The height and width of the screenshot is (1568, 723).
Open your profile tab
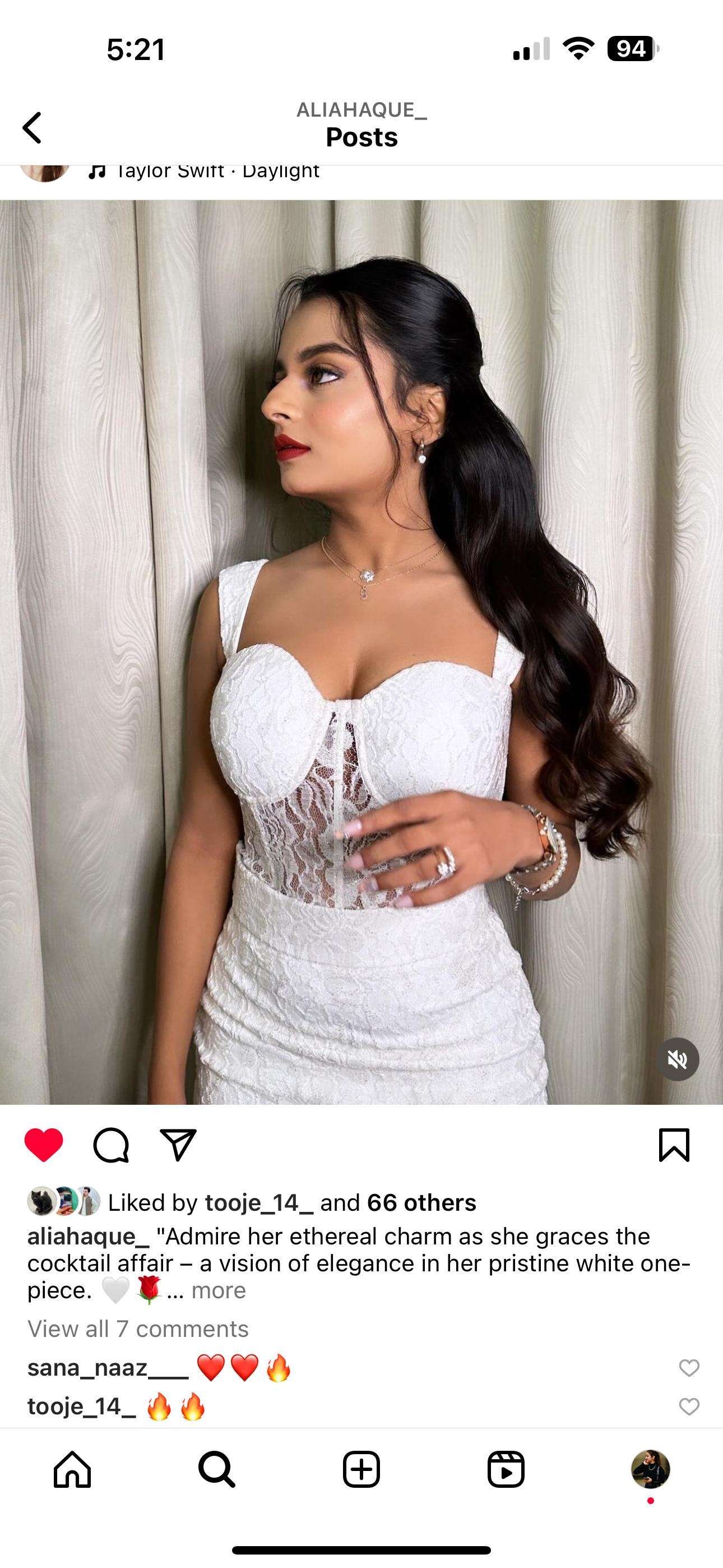click(x=650, y=1469)
